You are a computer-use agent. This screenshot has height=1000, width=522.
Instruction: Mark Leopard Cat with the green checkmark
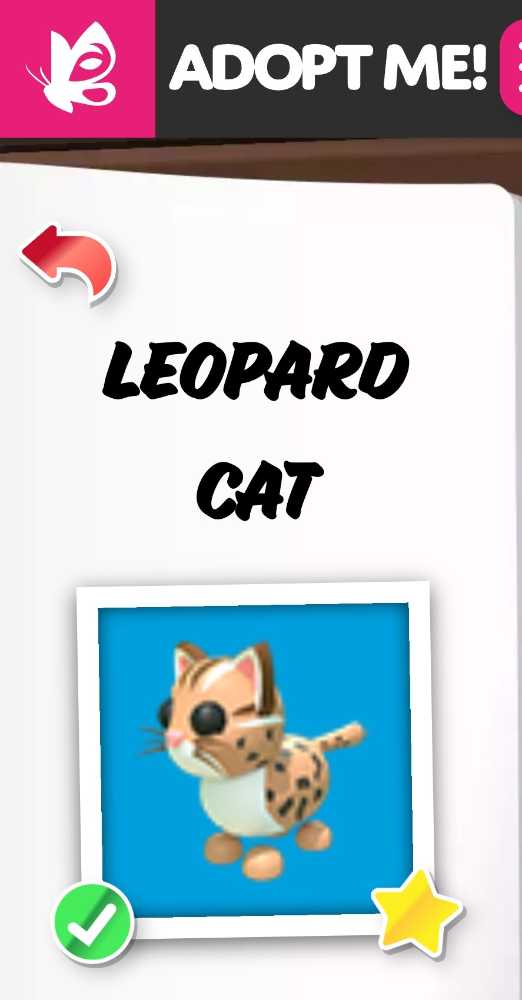coord(94,922)
